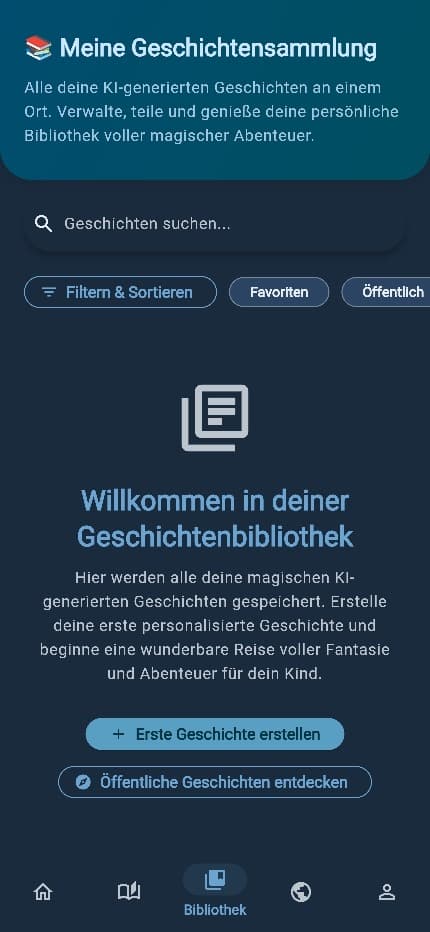This screenshot has width=430, height=932.
Task: Tap the Geschichten suchen search field
Action: [215, 224]
